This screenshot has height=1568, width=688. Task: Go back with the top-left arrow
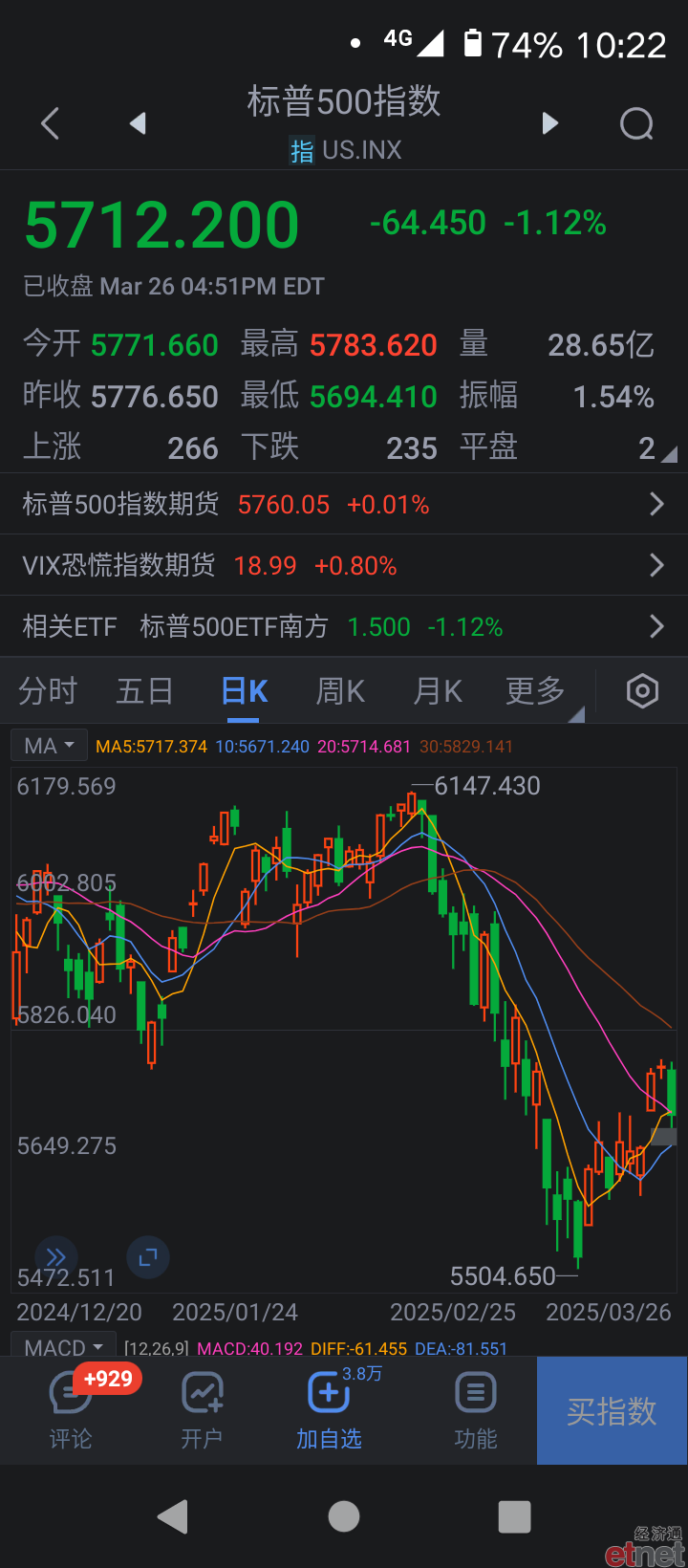tap(51, 123)
